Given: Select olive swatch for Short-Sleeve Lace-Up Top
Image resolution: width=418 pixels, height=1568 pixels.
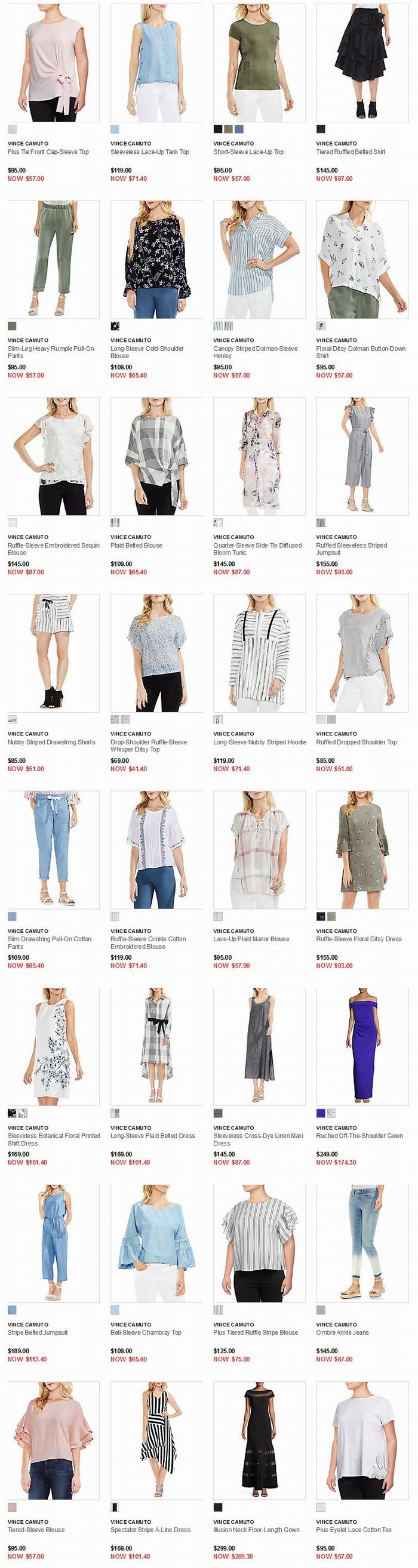Looking at the screenshot, I should (228, 129).
